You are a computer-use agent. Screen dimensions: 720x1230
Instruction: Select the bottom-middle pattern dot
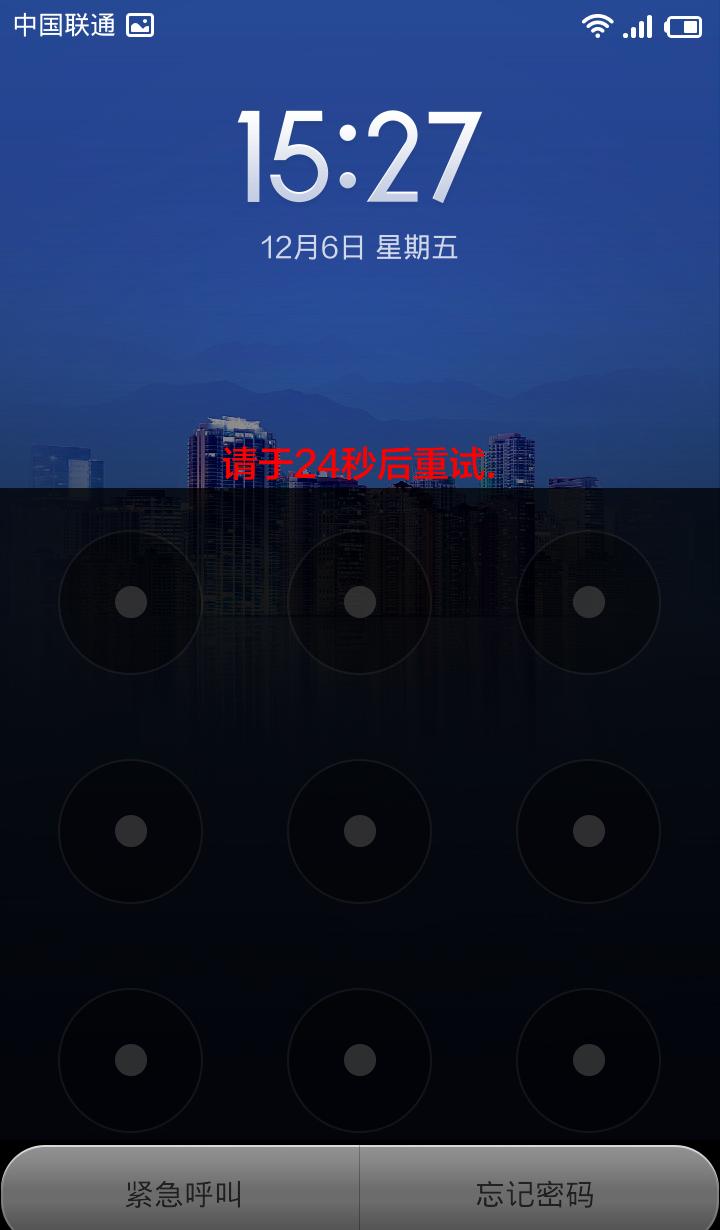click(360, 1060)
